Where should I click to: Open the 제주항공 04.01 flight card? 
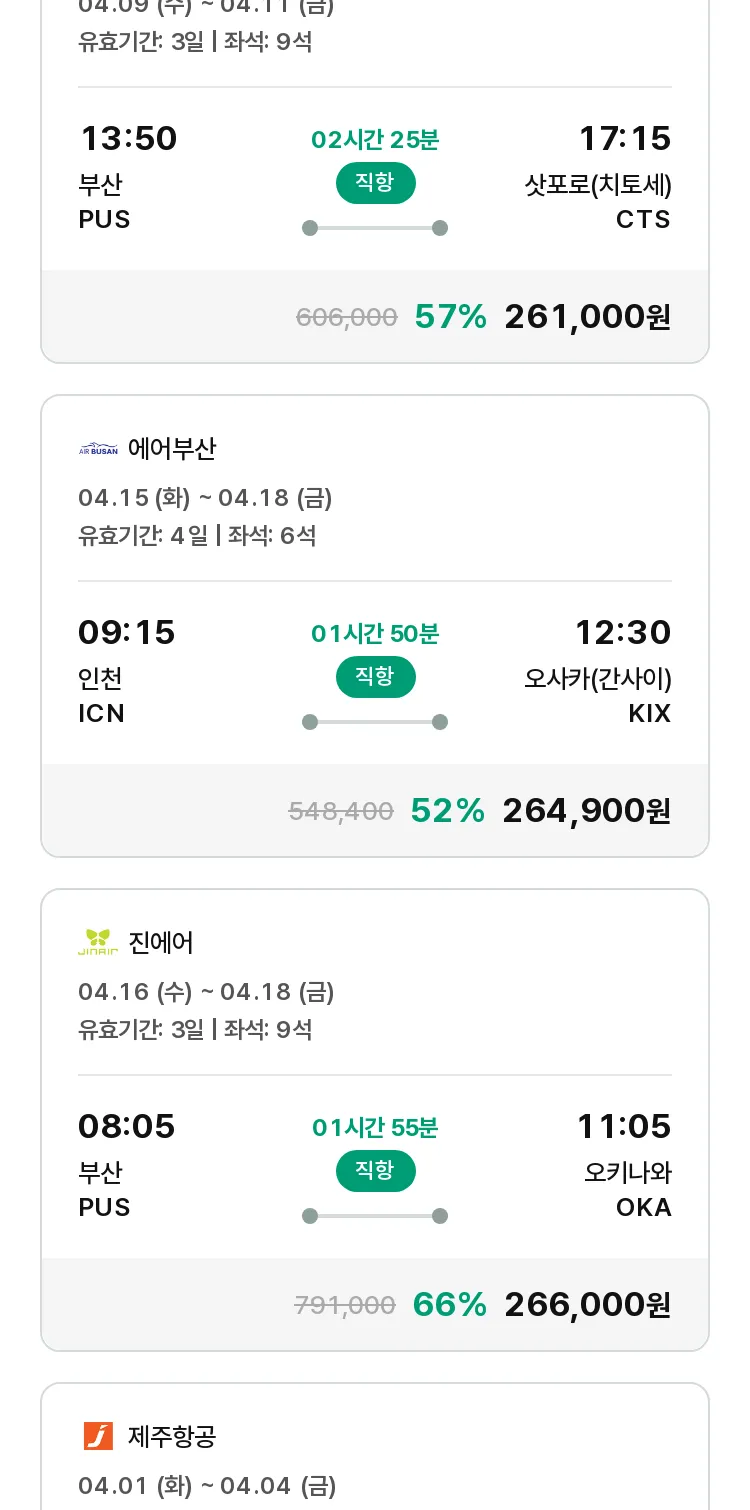coord(375,1446)
